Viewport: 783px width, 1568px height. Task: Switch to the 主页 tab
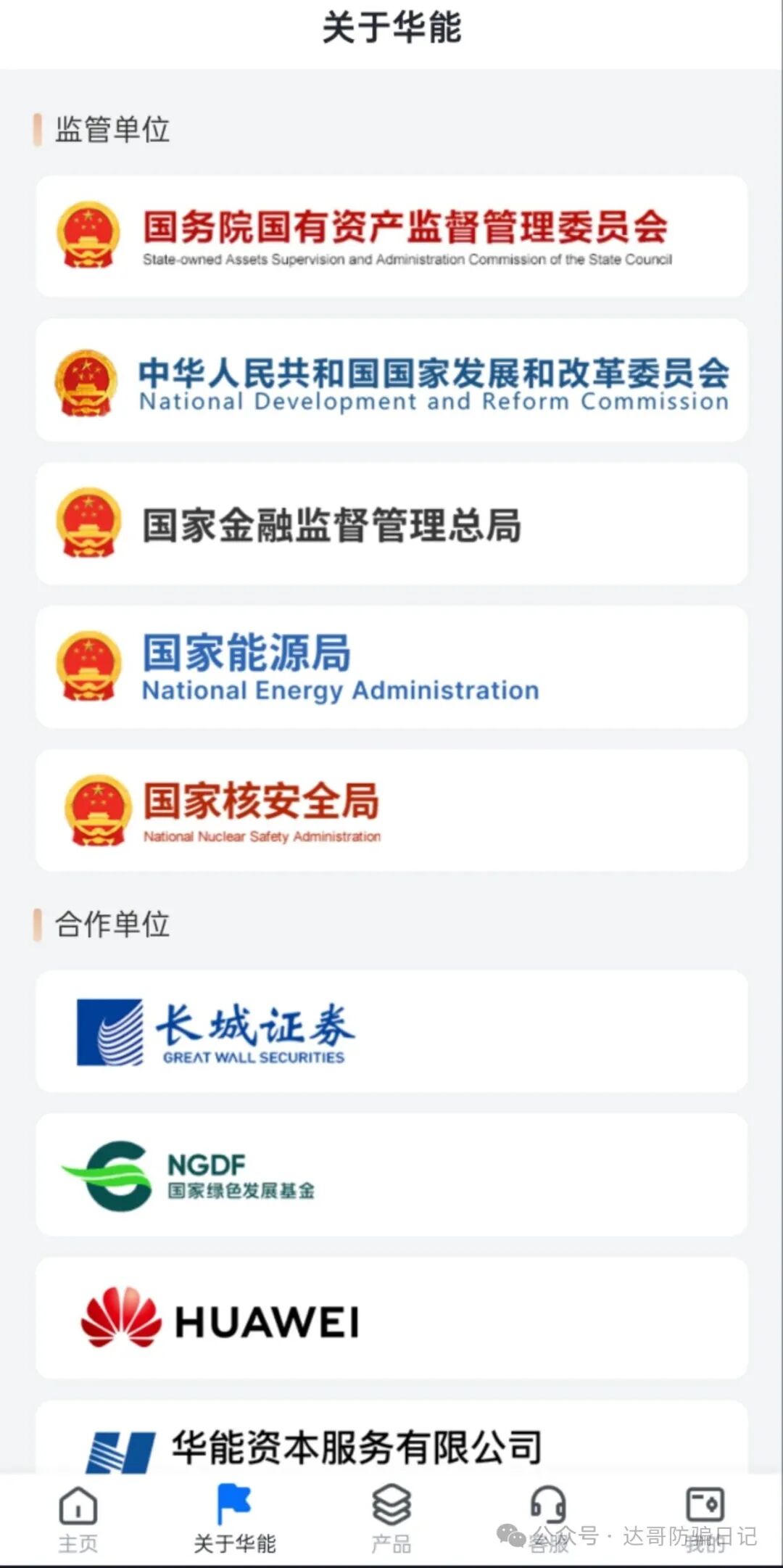coord(78,1518)
